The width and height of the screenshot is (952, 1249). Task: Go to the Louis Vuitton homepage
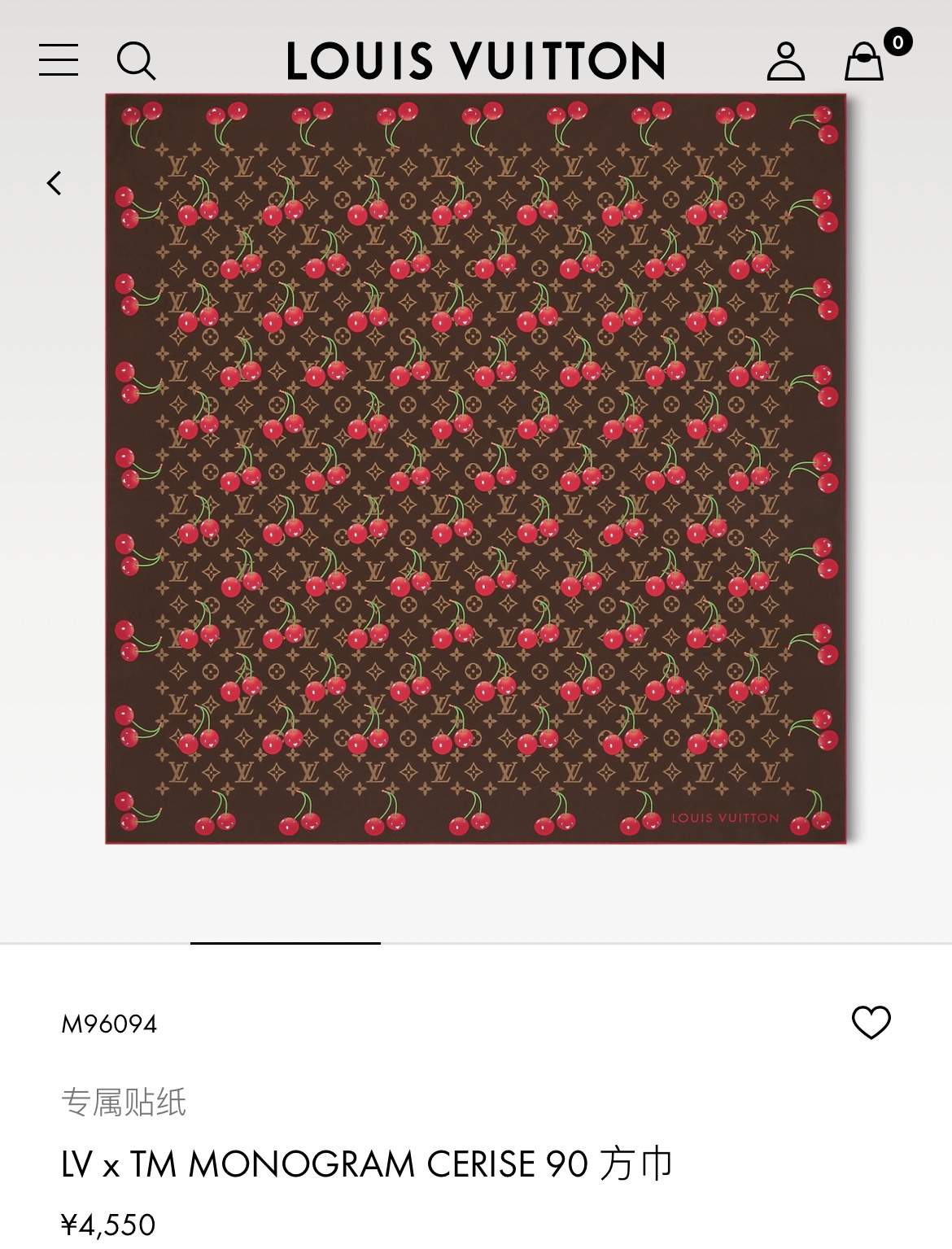476,61
